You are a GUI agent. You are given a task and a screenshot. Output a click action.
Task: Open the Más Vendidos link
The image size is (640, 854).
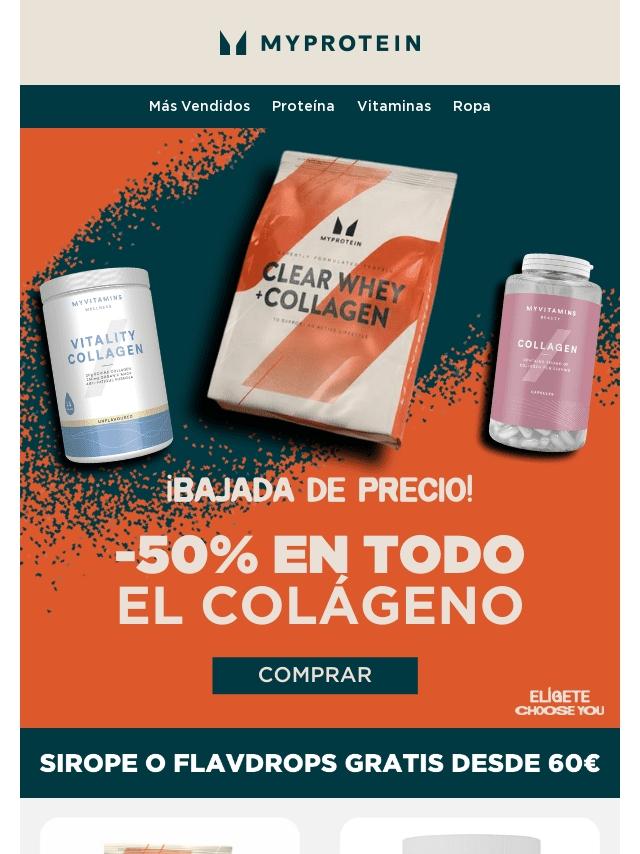(x=199, y=106)
